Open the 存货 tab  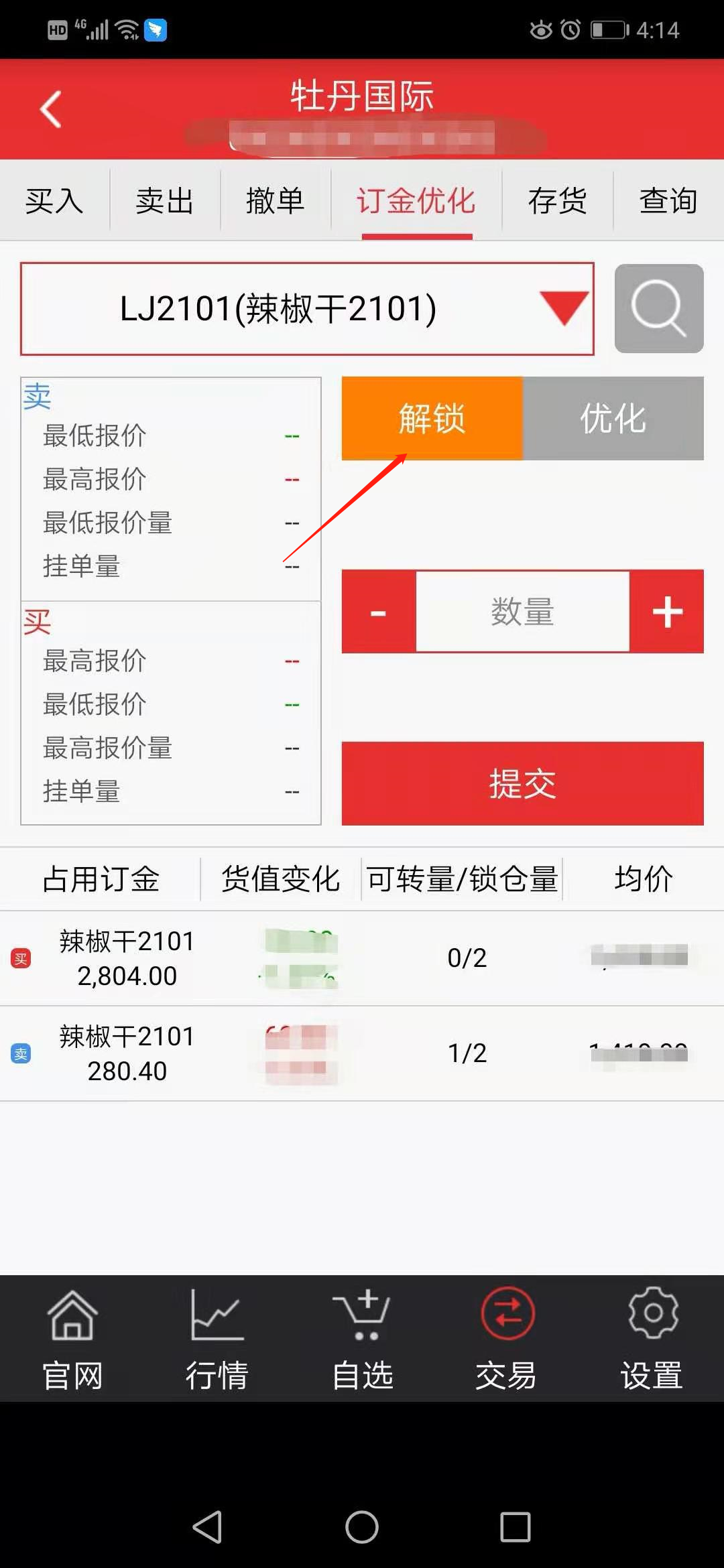(x=557, y=201)
